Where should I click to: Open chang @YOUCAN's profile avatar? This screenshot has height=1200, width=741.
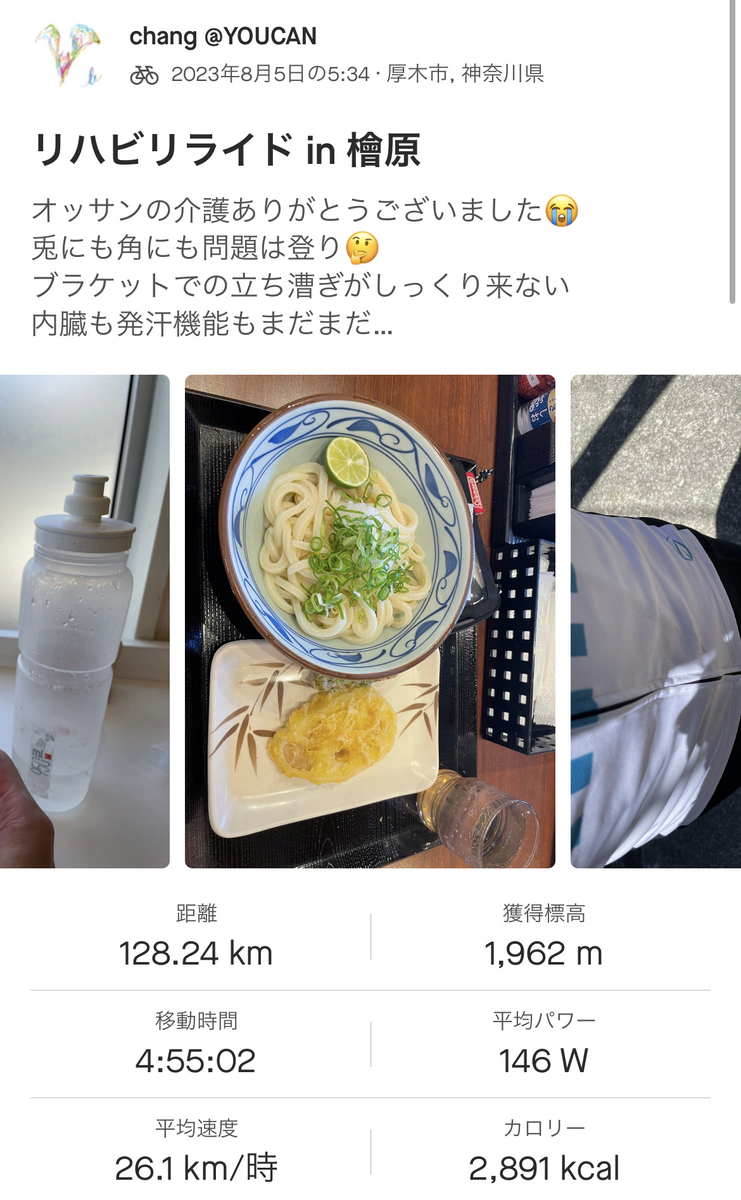[68, 55]
